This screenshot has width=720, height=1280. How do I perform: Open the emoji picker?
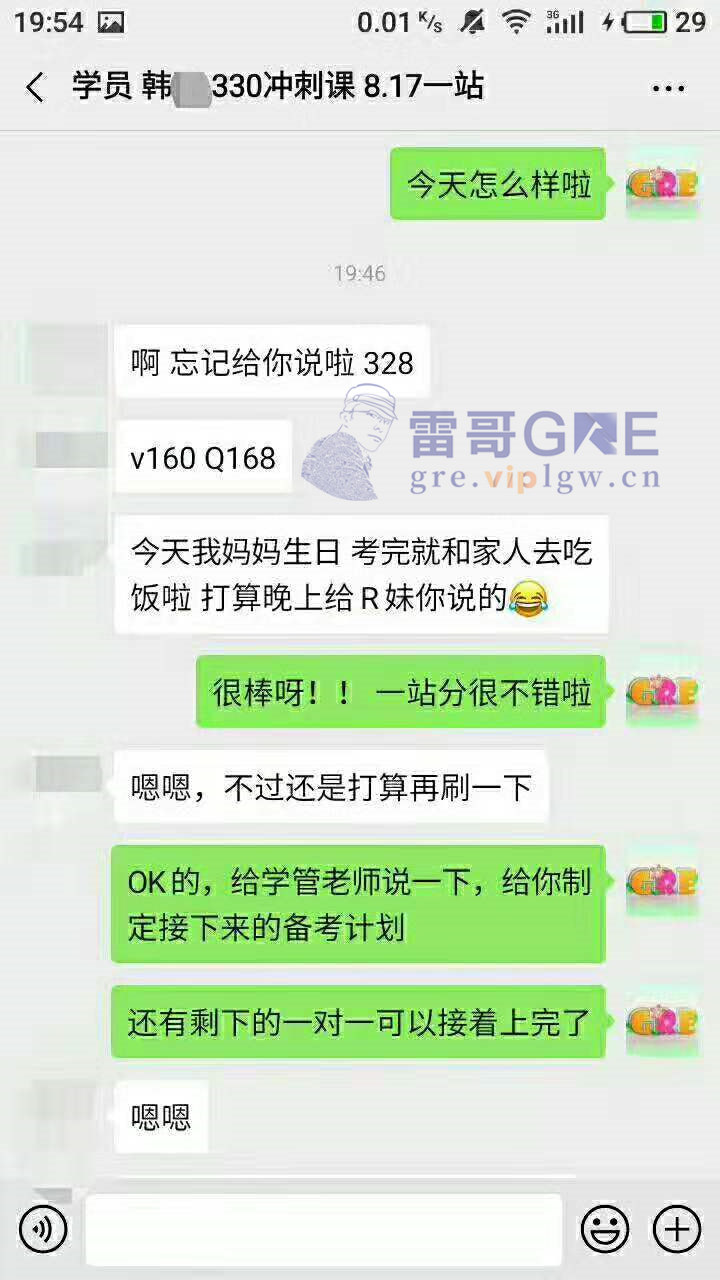pyautogui.click(x=605, y=1229)
